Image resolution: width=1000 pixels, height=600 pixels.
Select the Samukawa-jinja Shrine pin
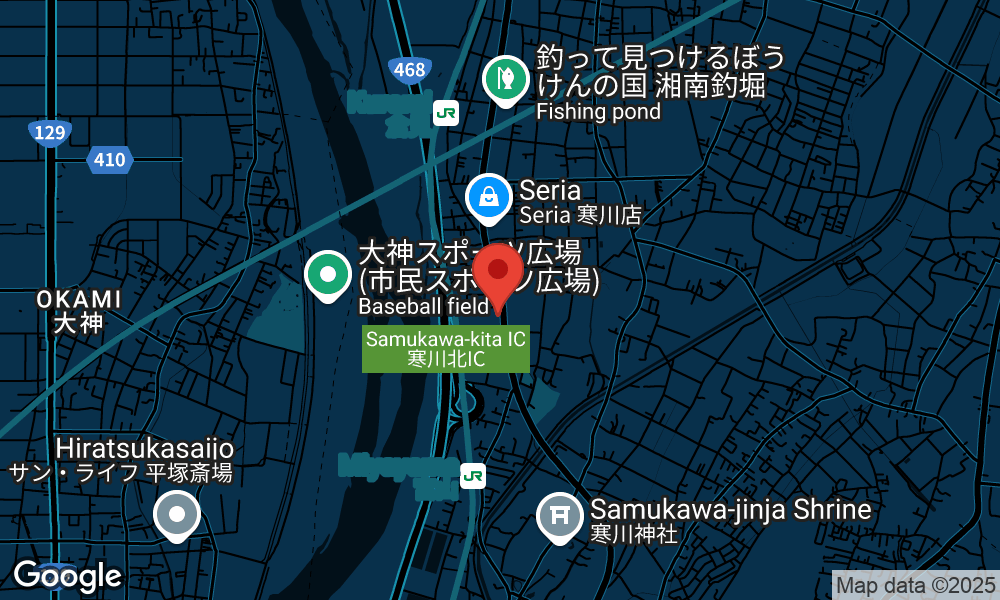[x=560, y=516]
